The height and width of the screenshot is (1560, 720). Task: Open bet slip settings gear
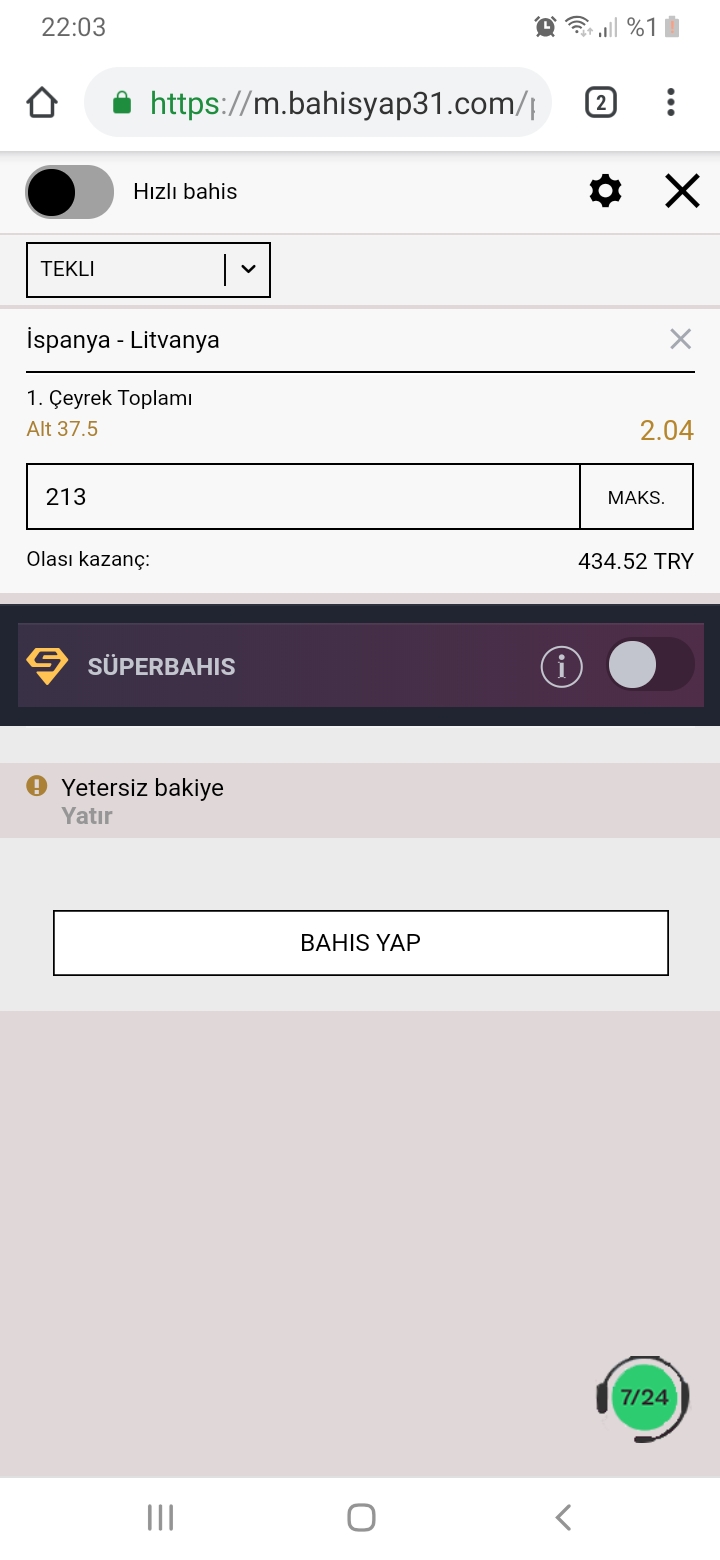pyautogui.click(x=605, y=191)
